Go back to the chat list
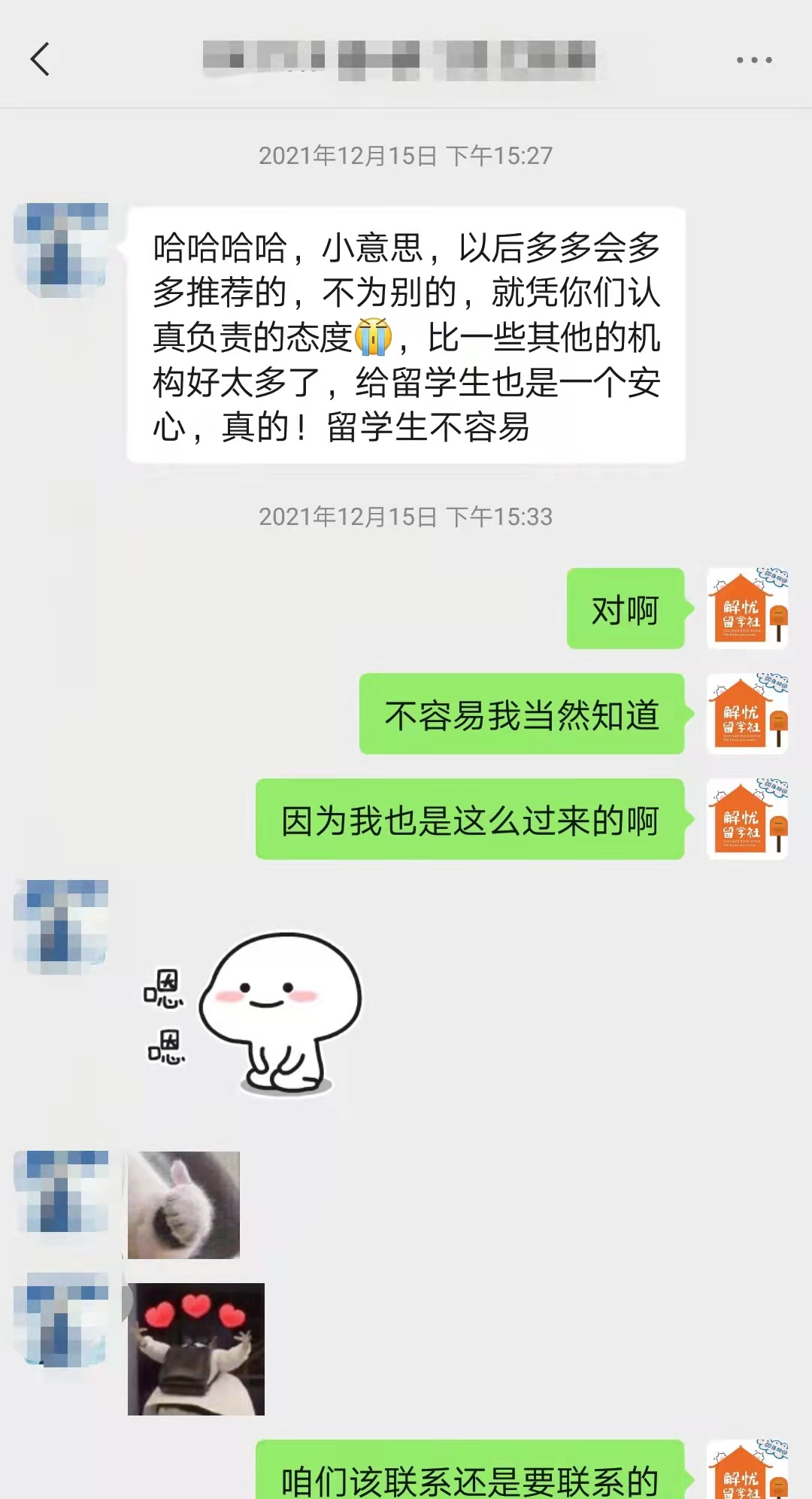The height and width of the screenshot is (1499, 812). (41, 59)
